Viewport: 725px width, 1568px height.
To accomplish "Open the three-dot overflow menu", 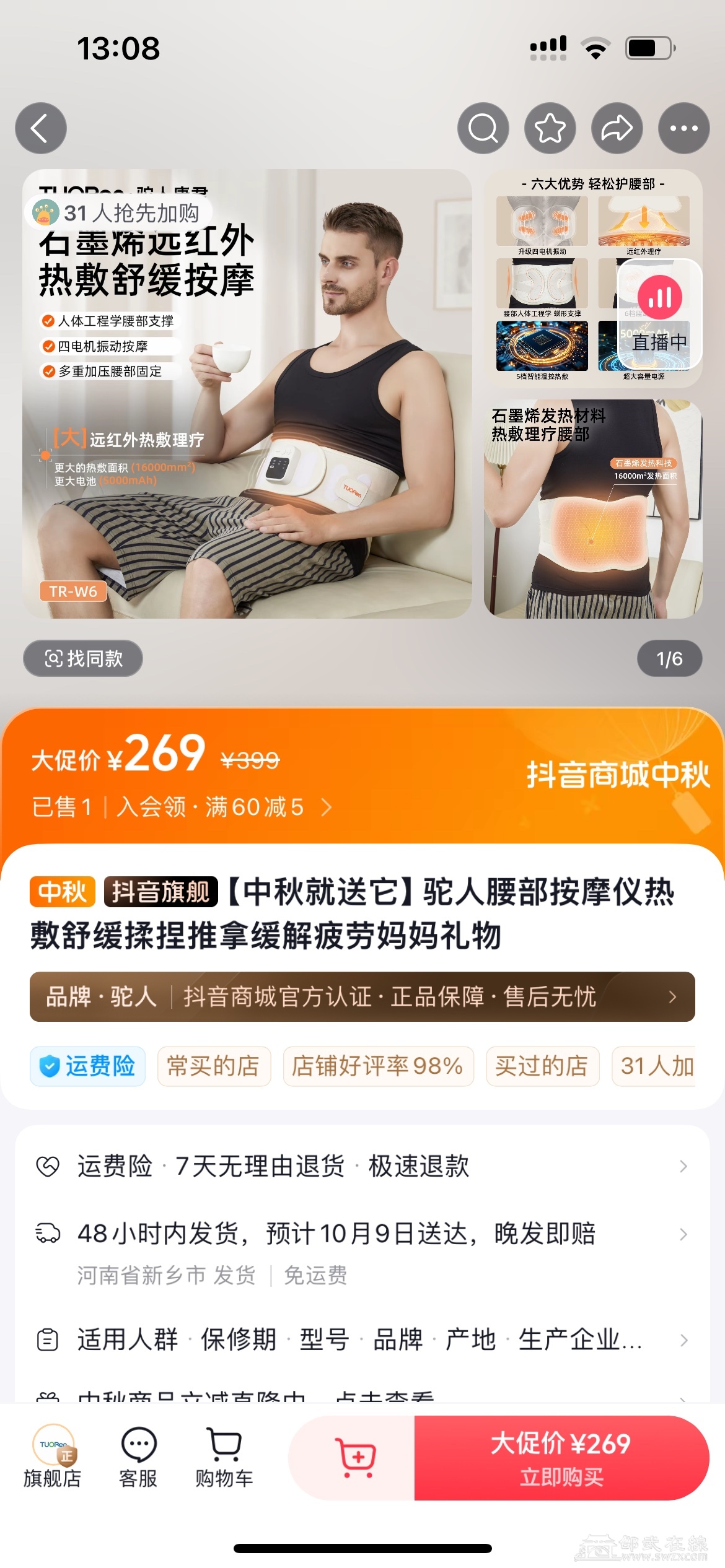I will [683, 128].
